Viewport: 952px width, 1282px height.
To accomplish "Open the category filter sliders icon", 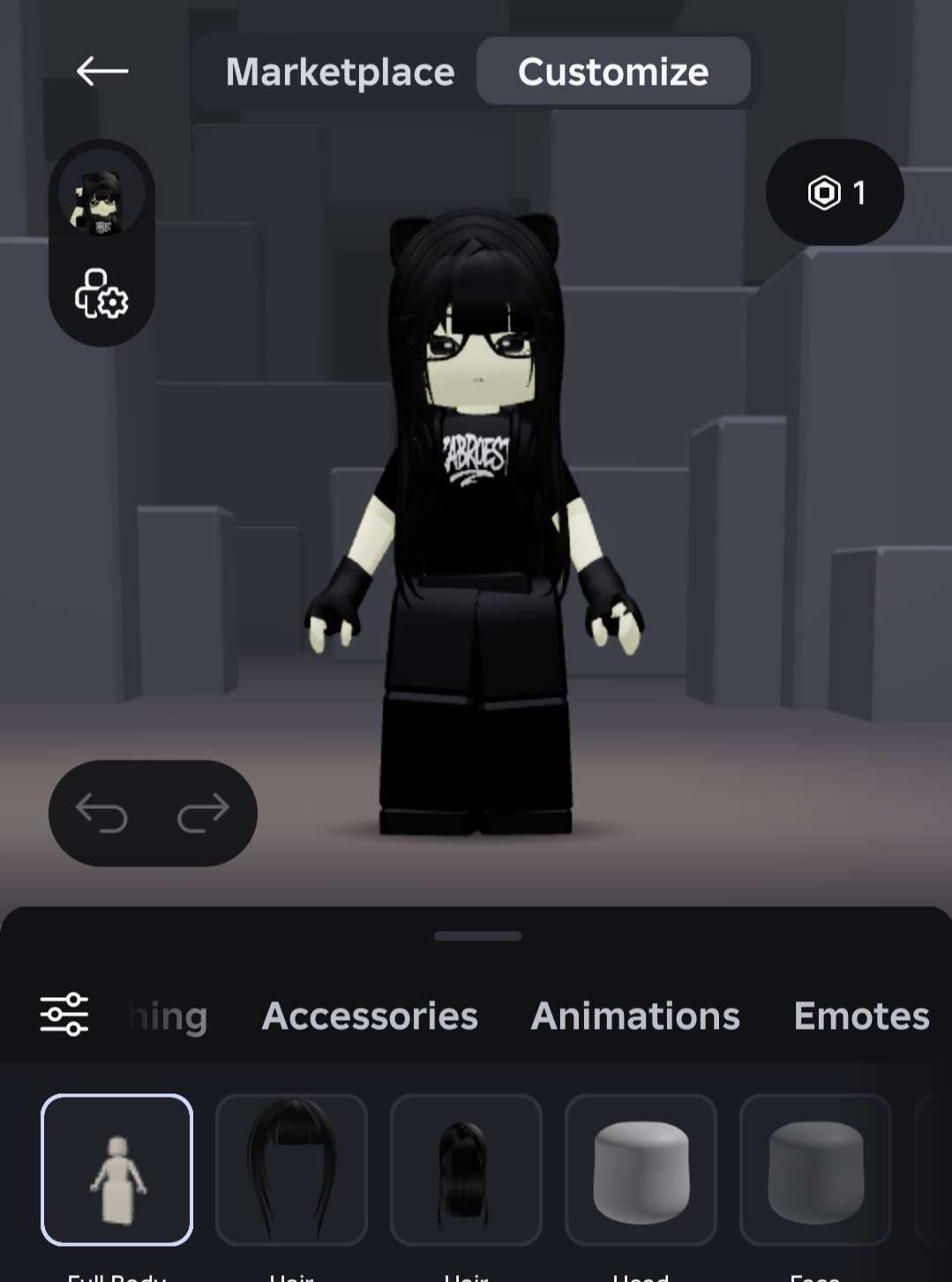I will click(x=64, y=1014).
